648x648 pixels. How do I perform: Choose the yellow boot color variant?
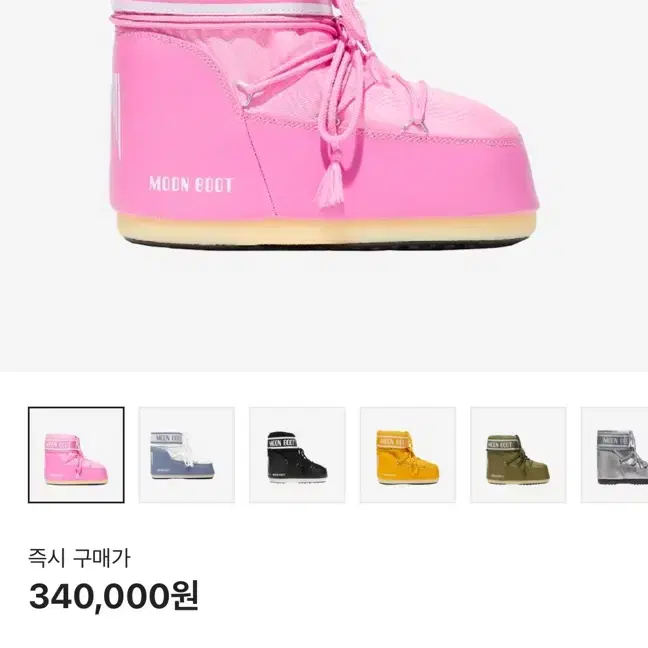(408, 455)
